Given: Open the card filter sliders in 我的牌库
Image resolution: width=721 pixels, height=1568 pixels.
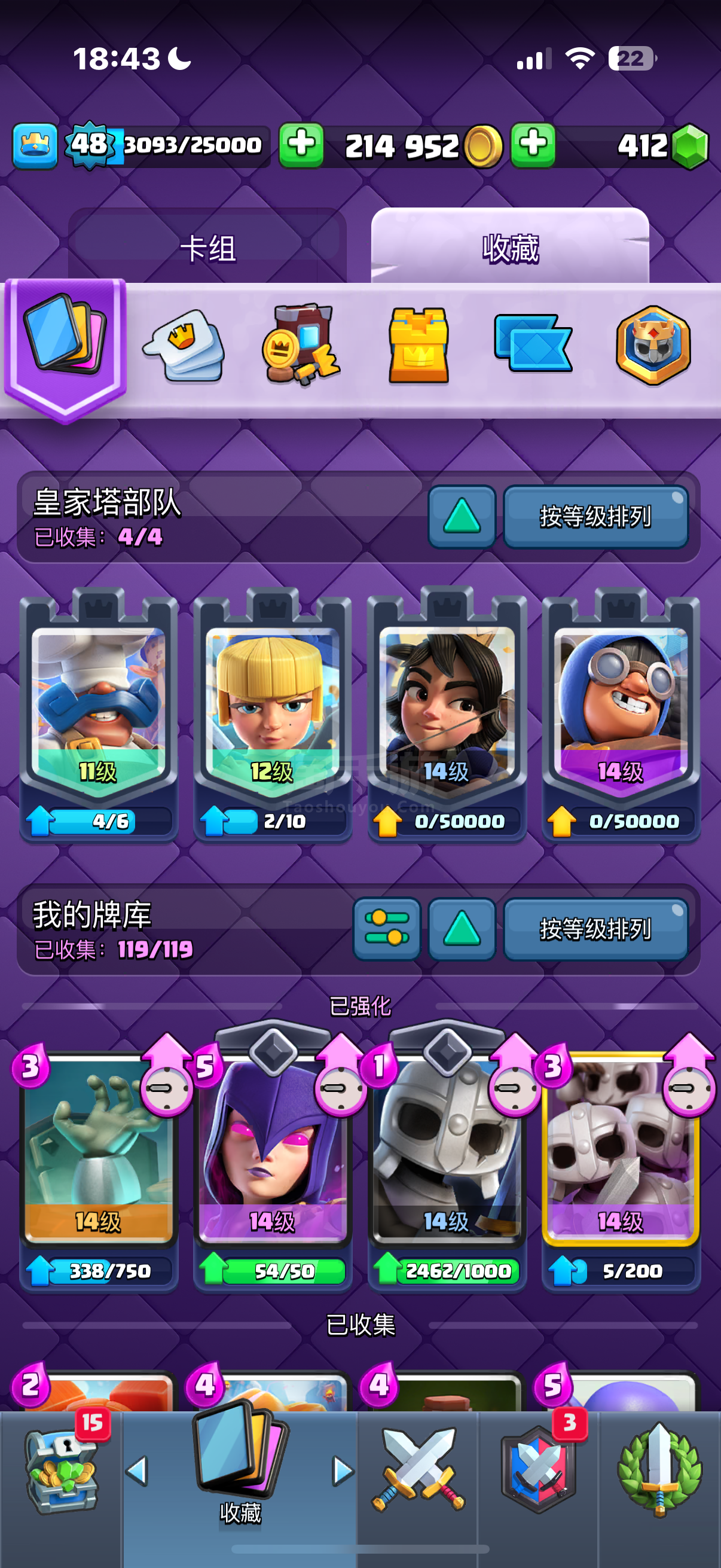Looking at the screenshot, I should 387,929.
